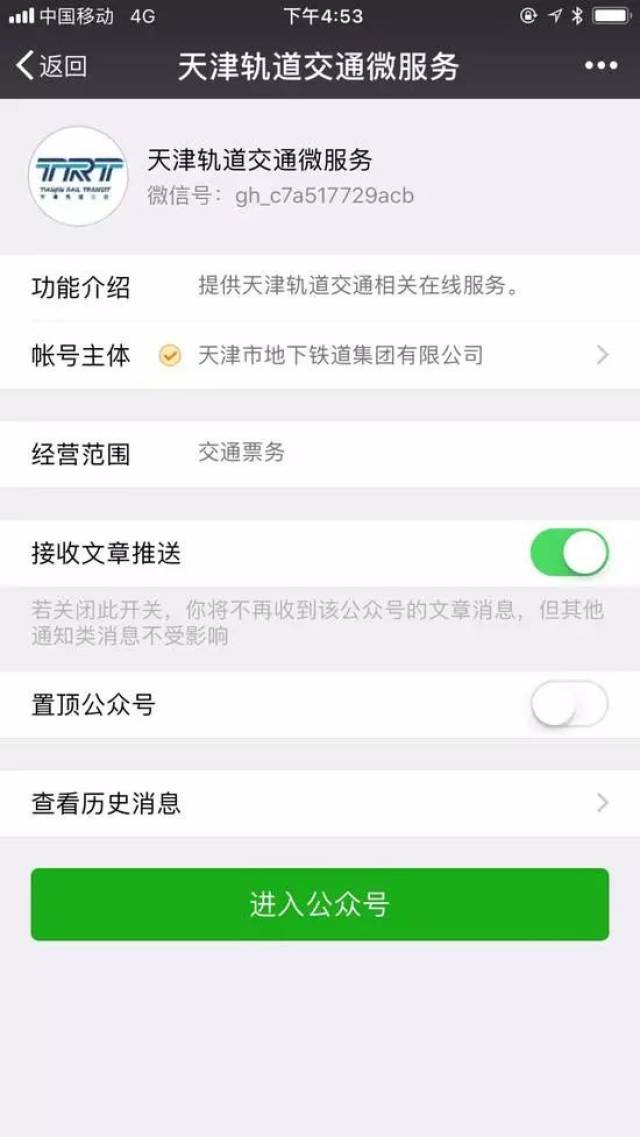Open the three-dot overflow menu
Screen dimensions: 640x1137
(600, 66)
